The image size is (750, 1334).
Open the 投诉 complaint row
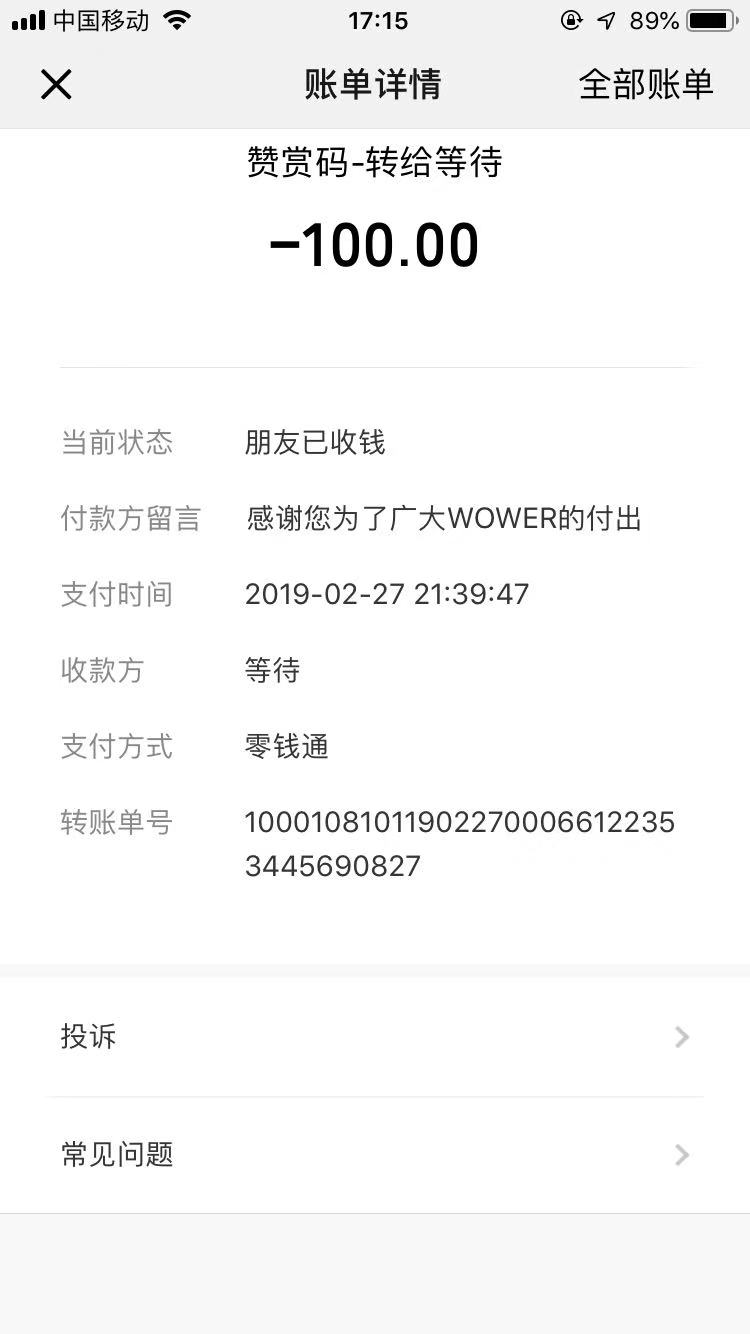click(375, 1037)
